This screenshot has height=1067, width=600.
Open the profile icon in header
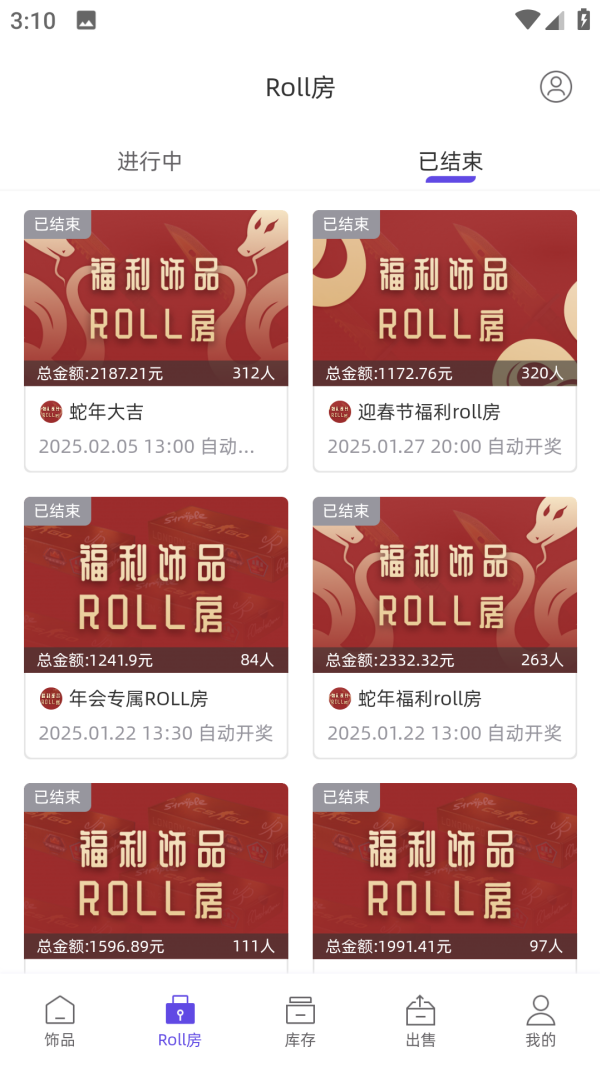coord(556,87)
